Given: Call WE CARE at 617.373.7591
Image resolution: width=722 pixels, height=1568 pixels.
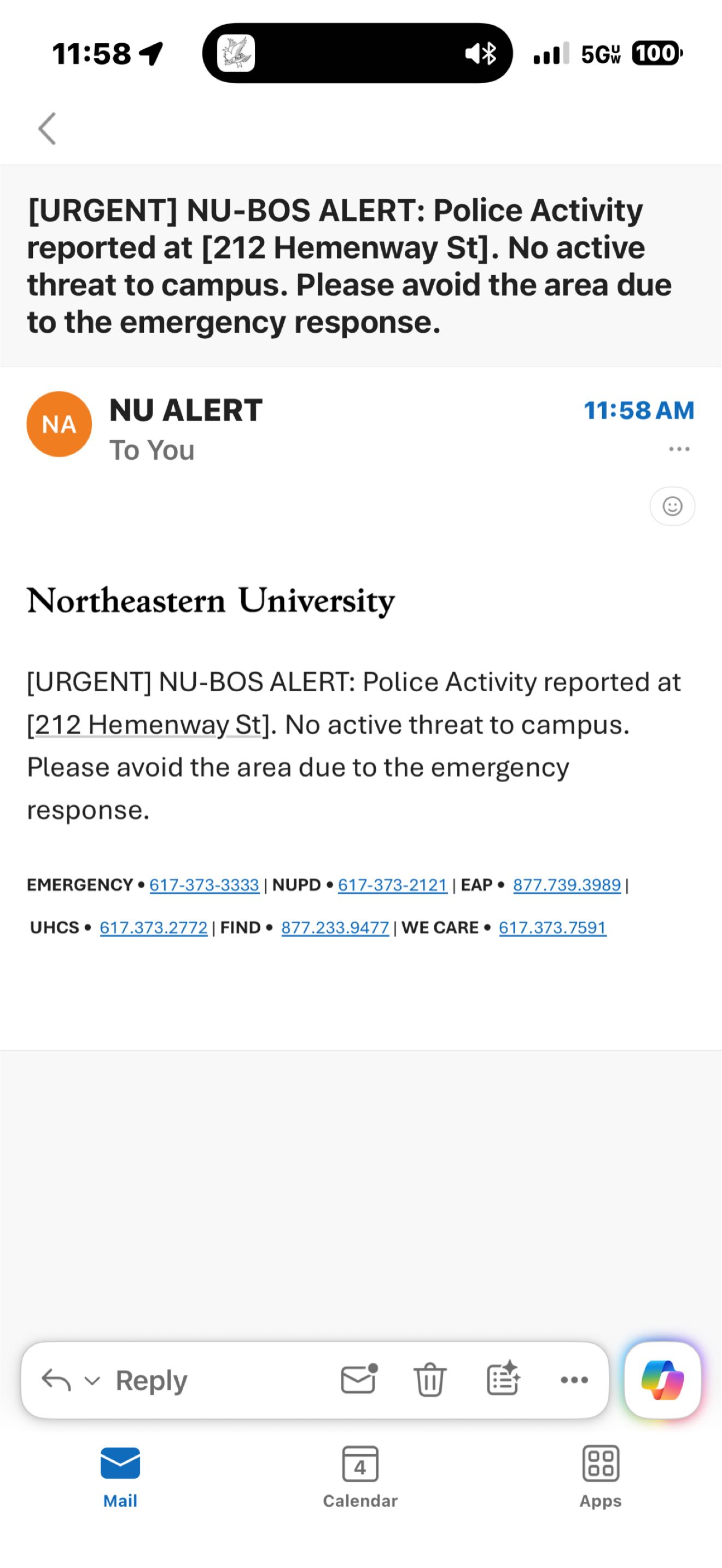Looking at the screenshot, I should (x=552, y=928).
